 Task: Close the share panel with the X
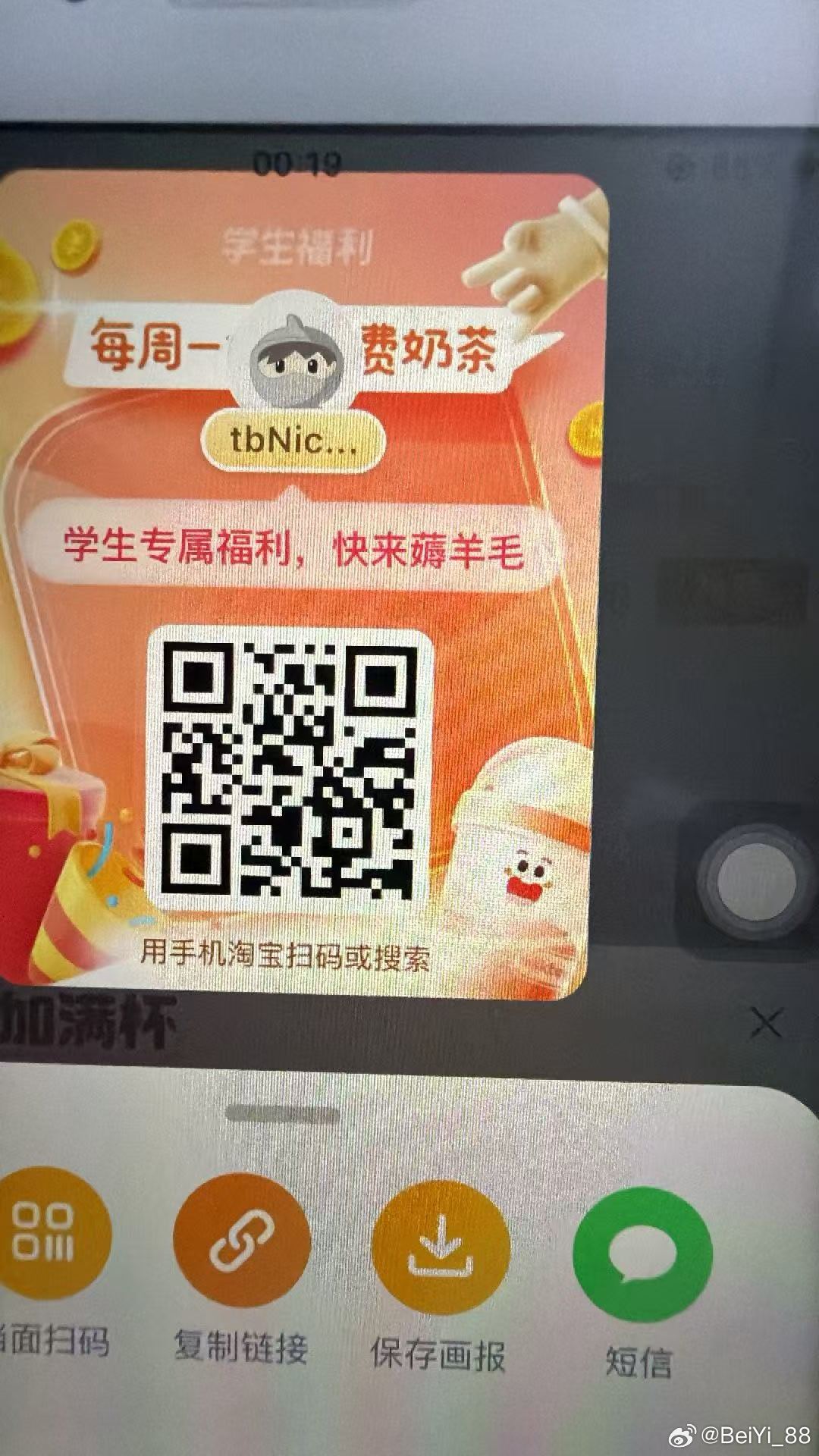(x=765, y=1025)
